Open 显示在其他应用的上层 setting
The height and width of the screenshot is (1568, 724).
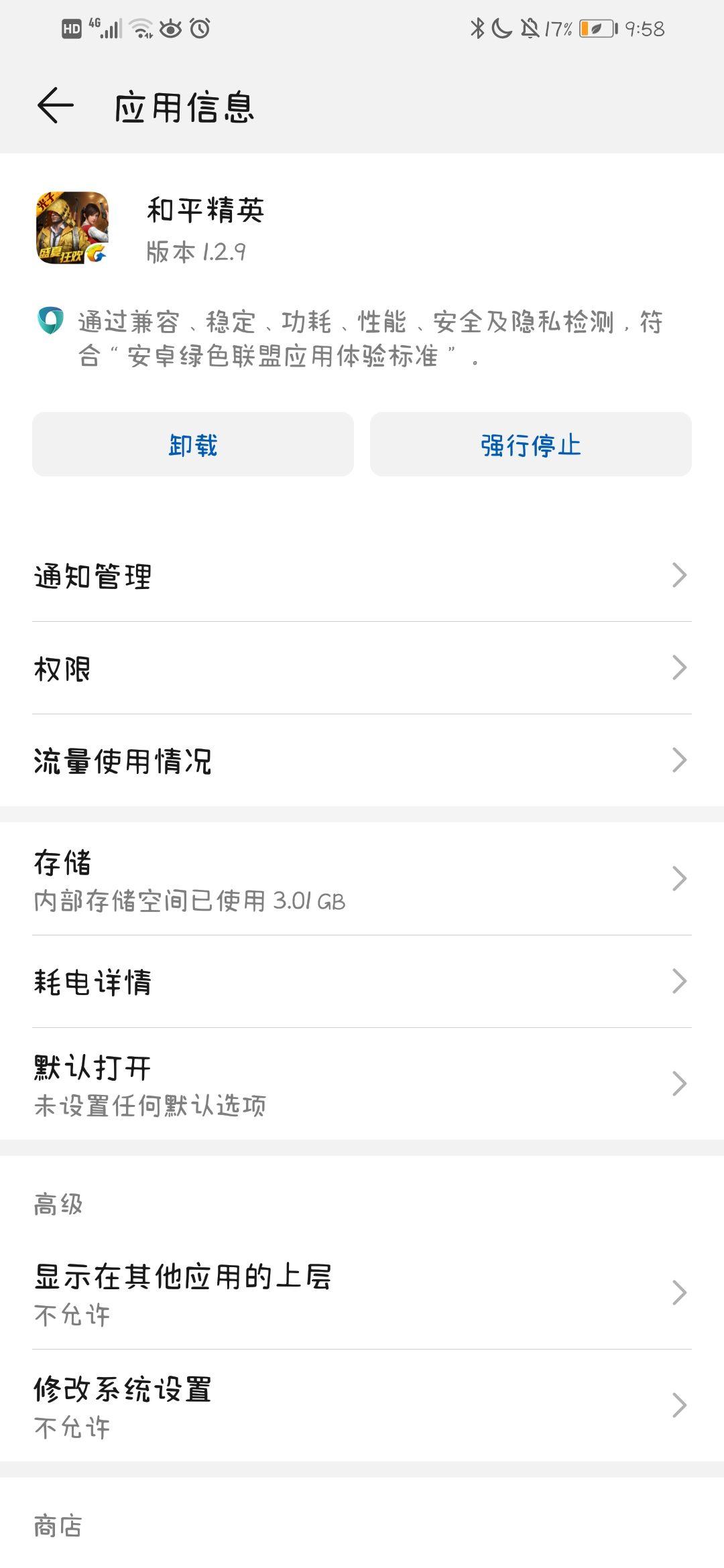pyautogui.click(x=362, y=1293)
